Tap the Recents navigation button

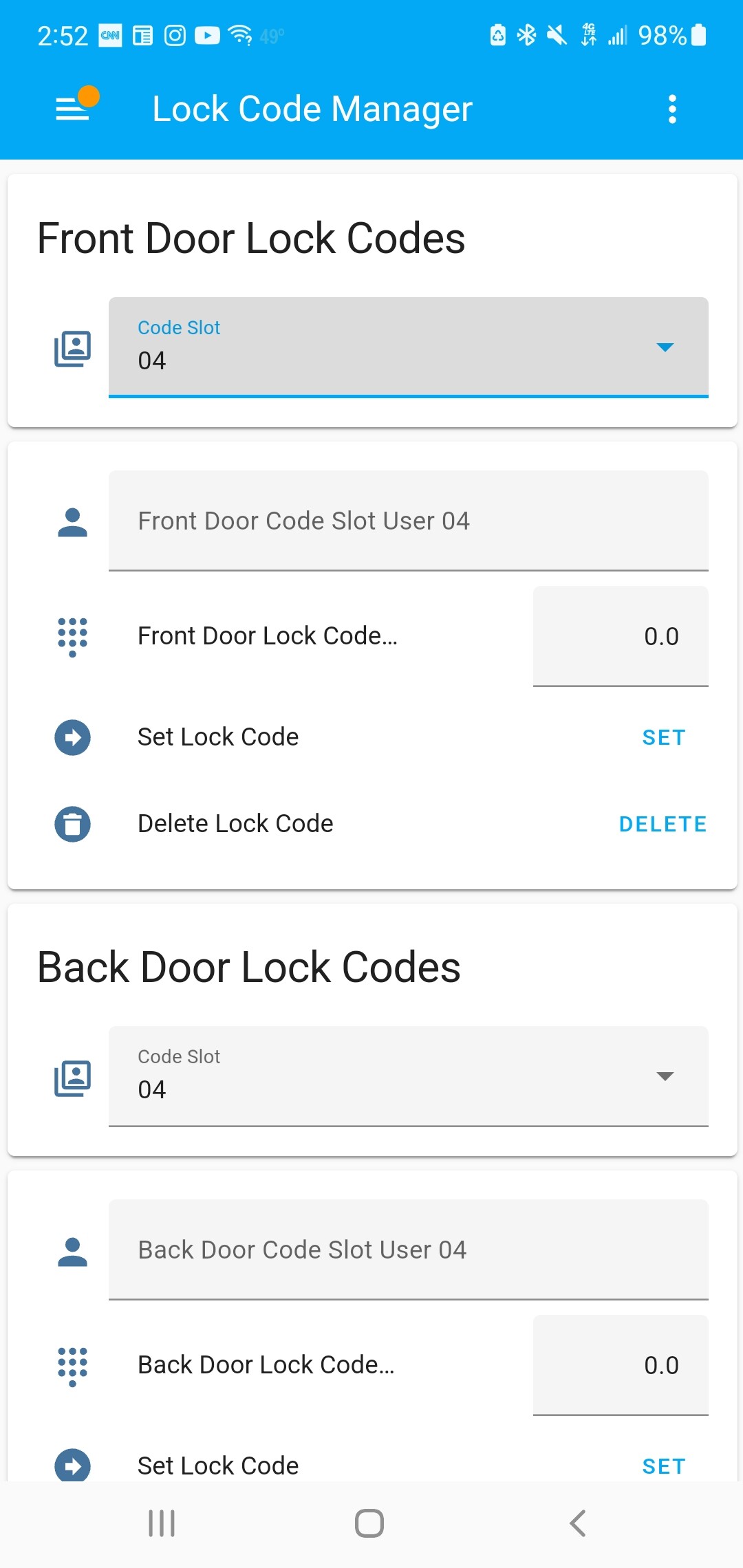tap(160, 1522)
